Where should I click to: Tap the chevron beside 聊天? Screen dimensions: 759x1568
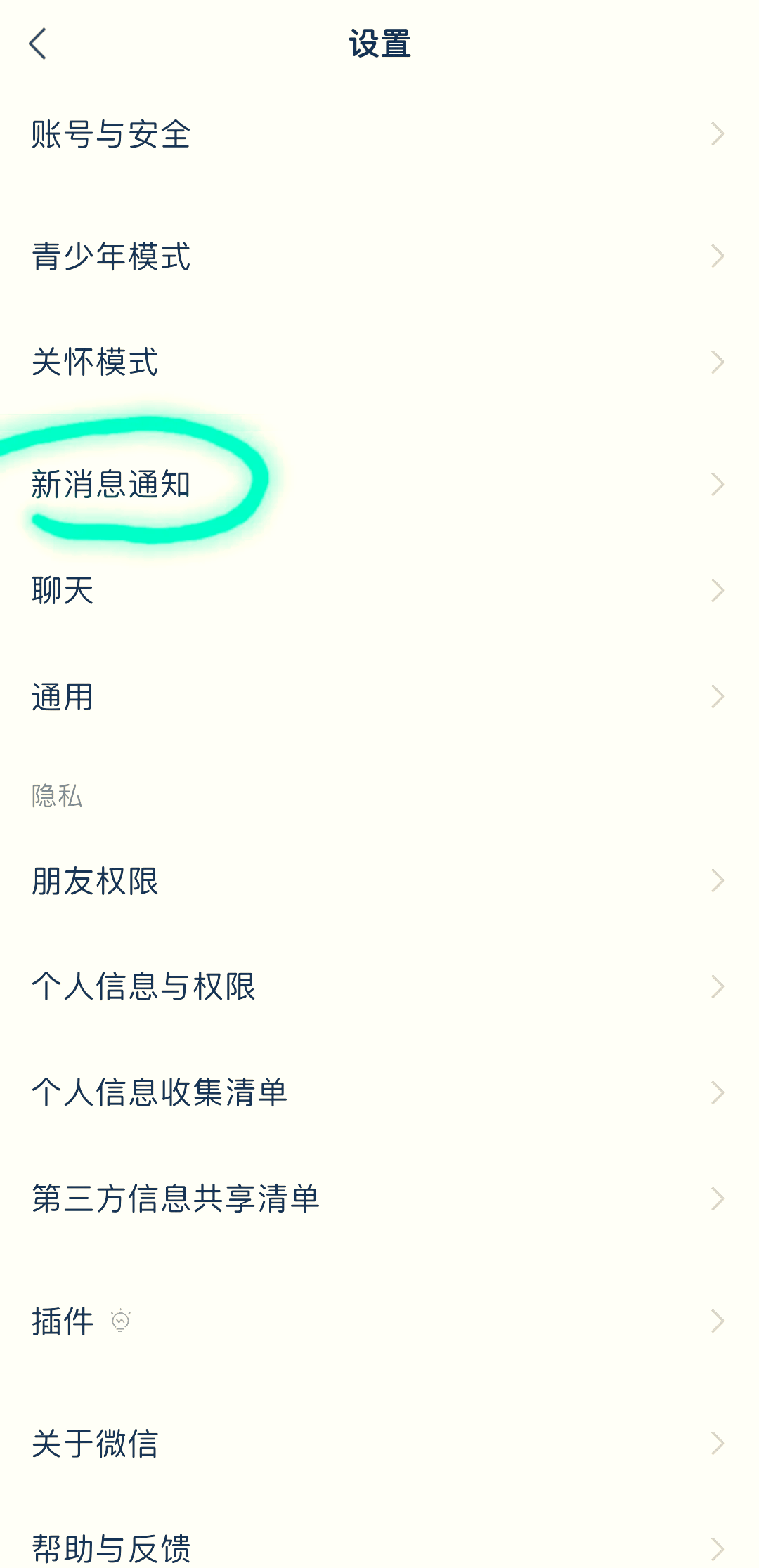[717, 590]
